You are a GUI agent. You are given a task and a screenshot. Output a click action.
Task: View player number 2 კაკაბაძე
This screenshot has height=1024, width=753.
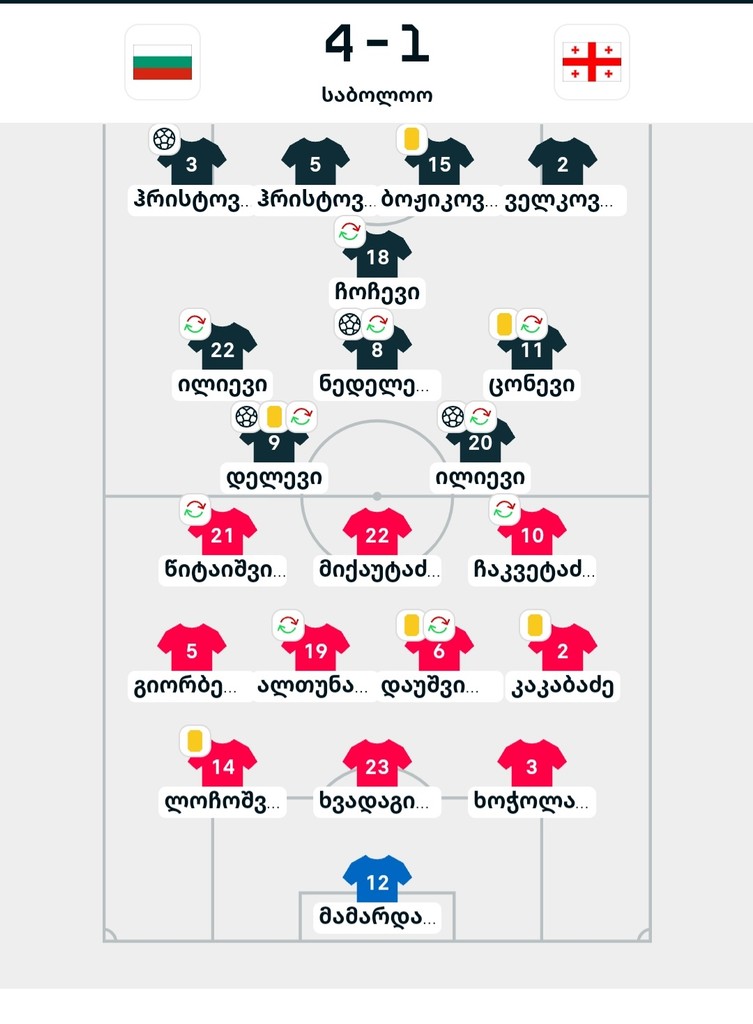[563, 651]
